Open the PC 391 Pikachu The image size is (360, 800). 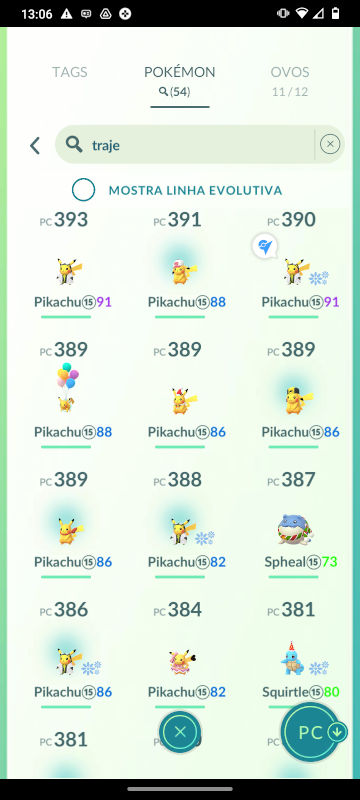[179, 264]
